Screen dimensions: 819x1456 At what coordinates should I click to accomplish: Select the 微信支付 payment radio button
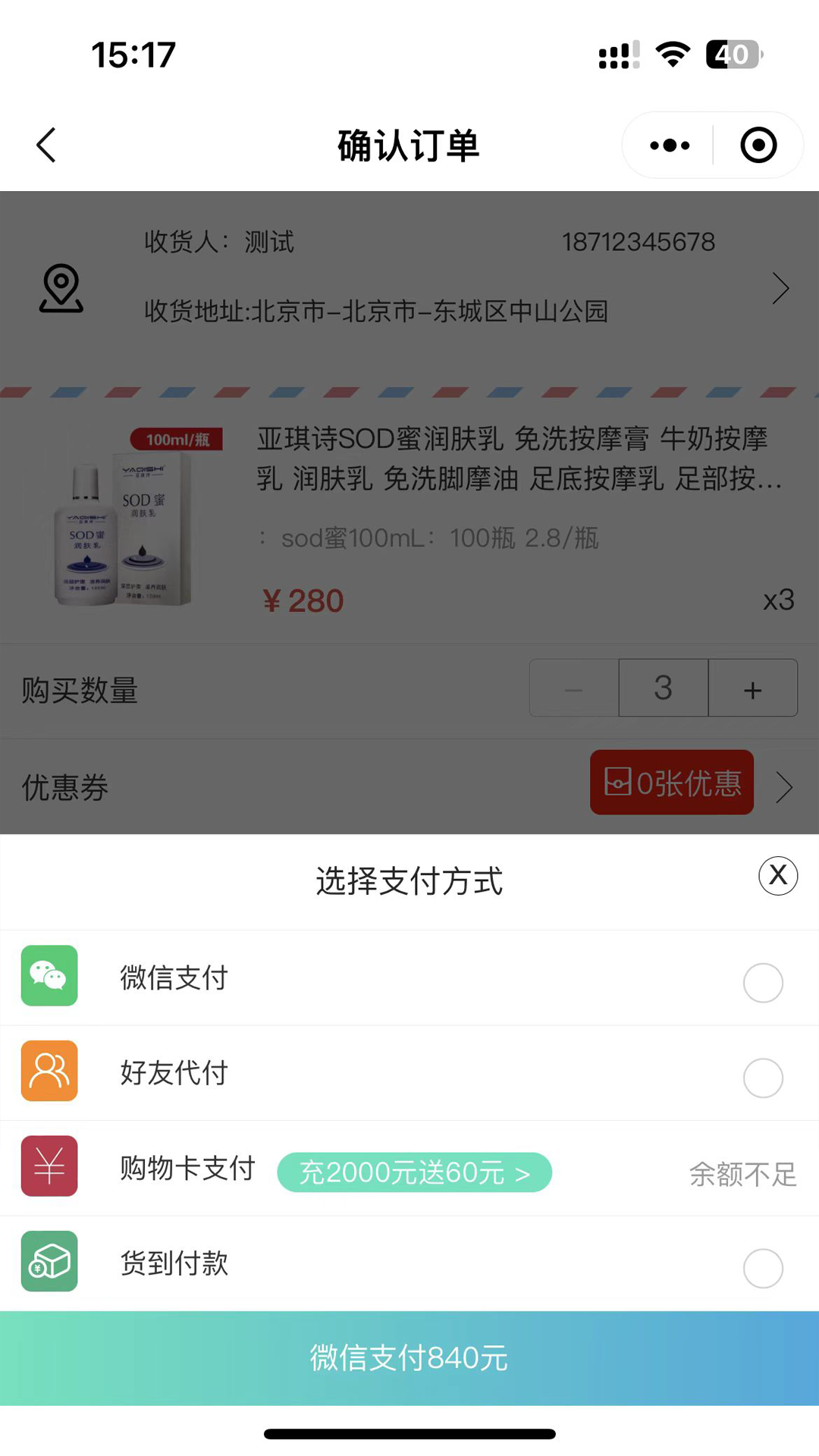[763, 982]
